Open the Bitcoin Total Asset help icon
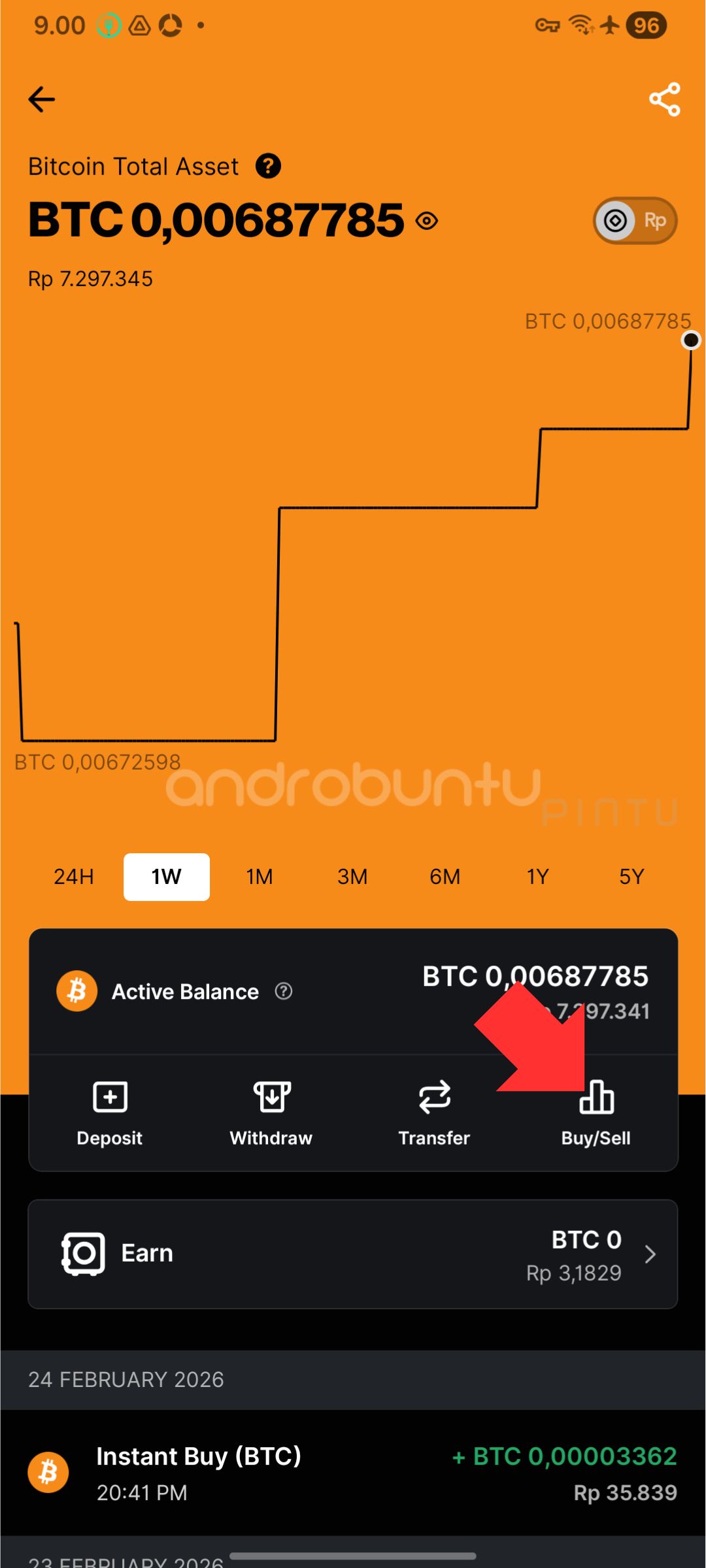 [x=268, y=166]
